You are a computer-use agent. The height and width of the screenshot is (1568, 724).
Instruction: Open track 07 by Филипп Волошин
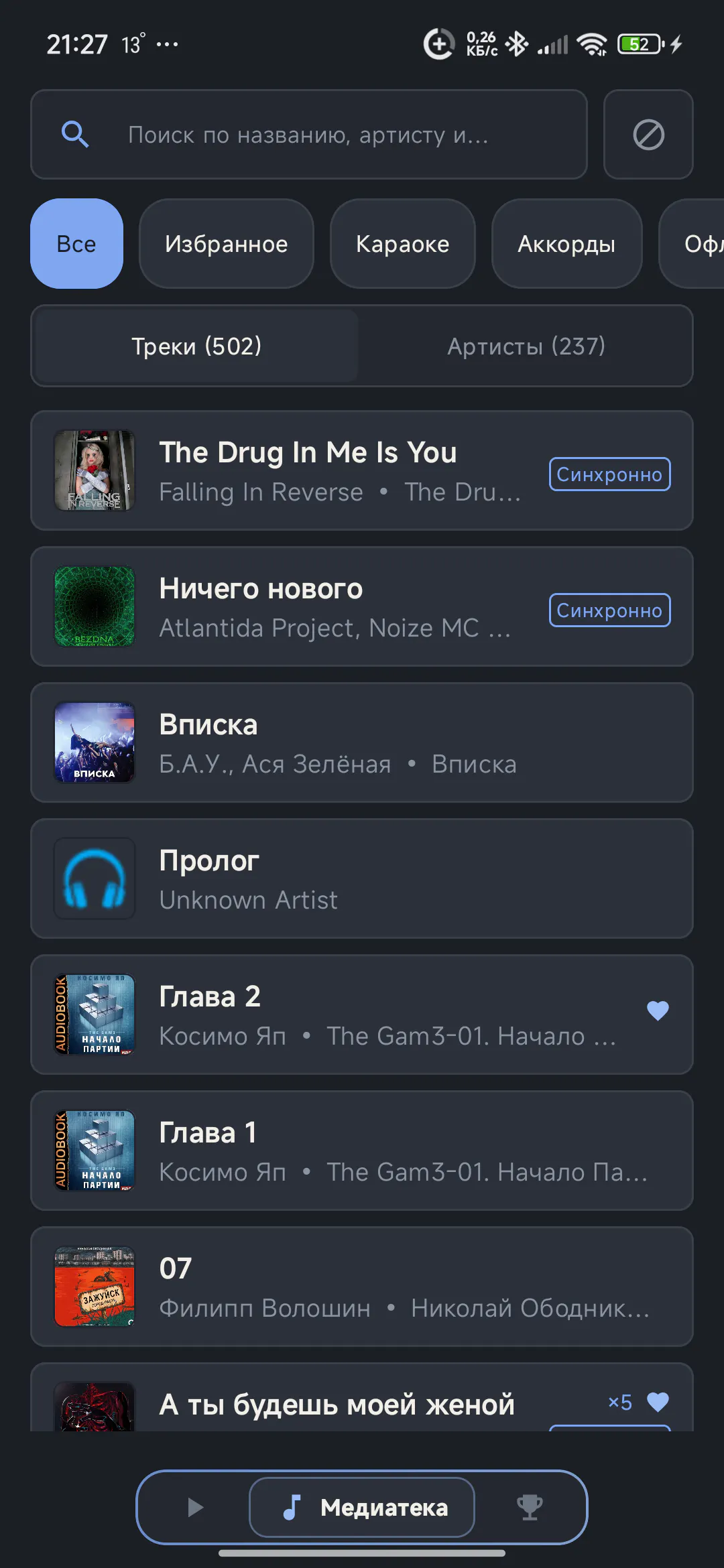point(362,1287)
